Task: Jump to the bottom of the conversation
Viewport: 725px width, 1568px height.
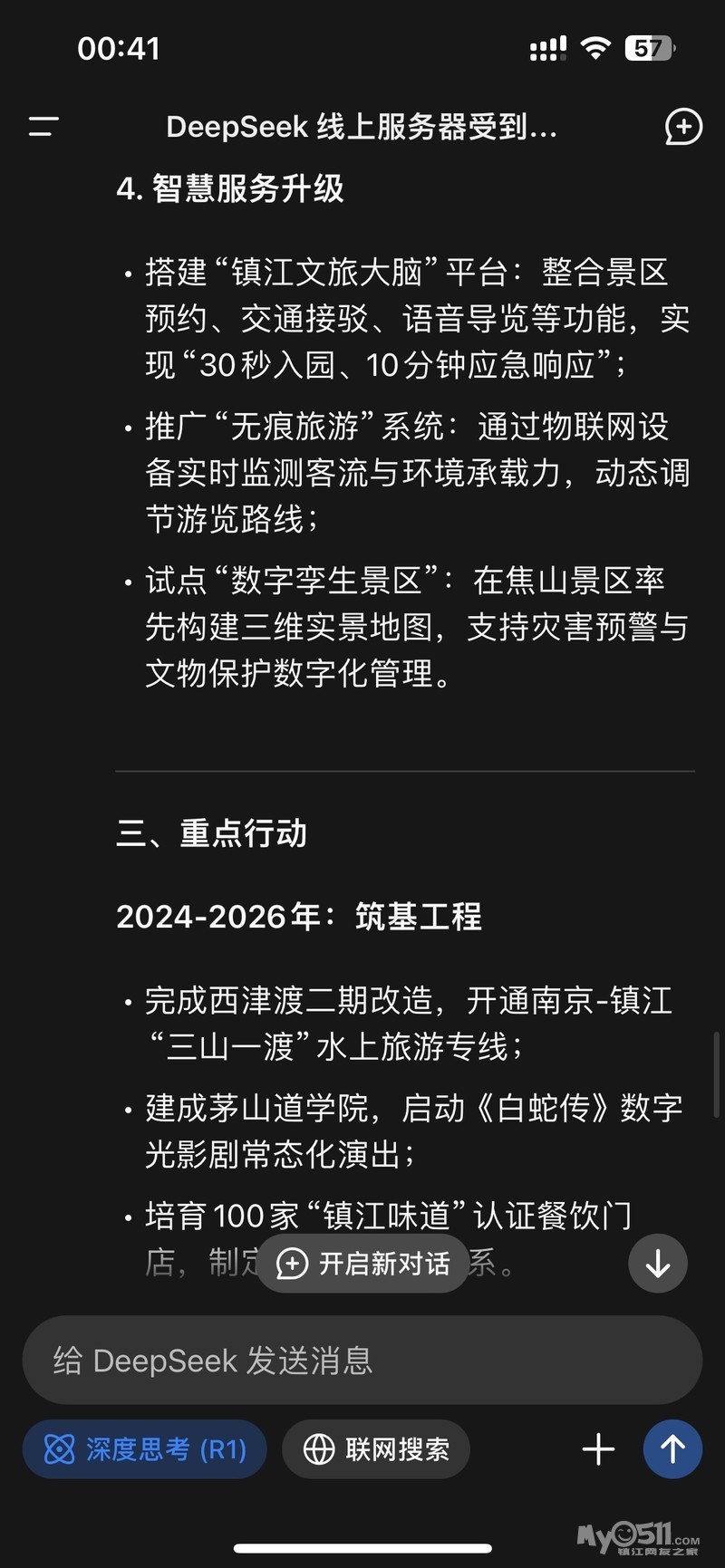Action: (x=658, y=1263)
